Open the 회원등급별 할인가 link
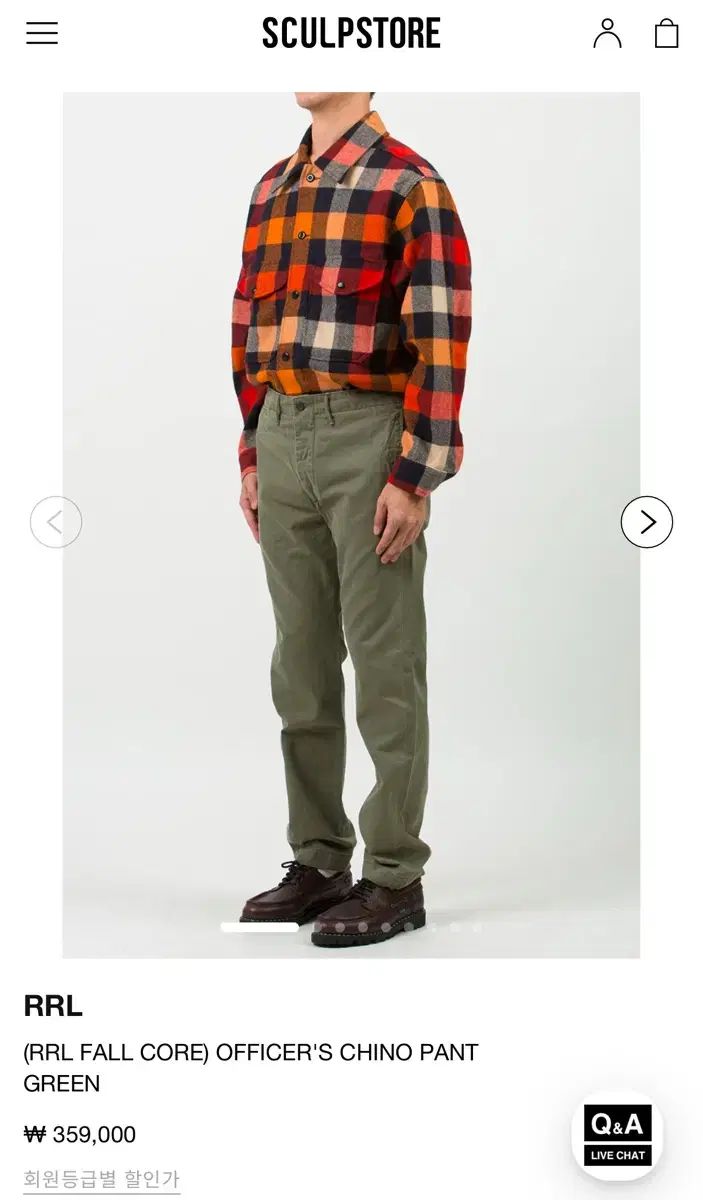The image size is (703, 1200). (101, 1179)
